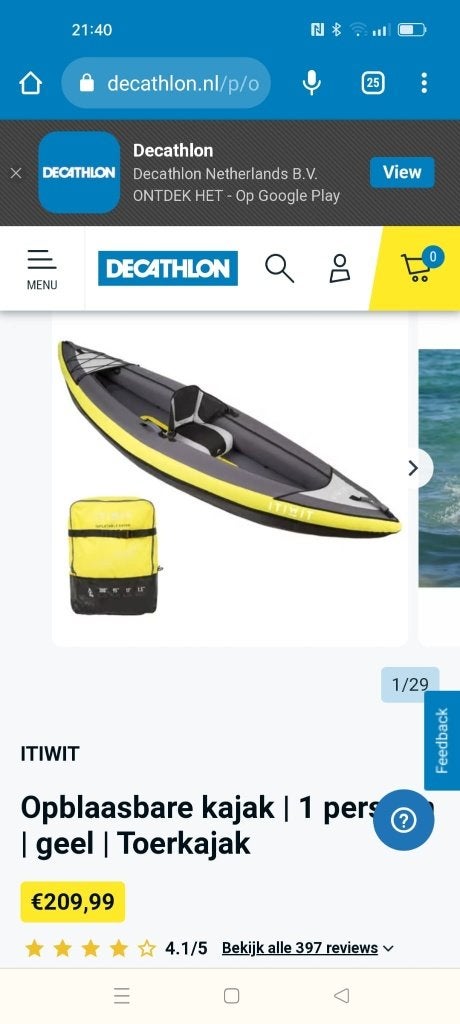Tap the blue help question mark button
This screenshot has height=1024, width=460.
[x=403, y=820]
